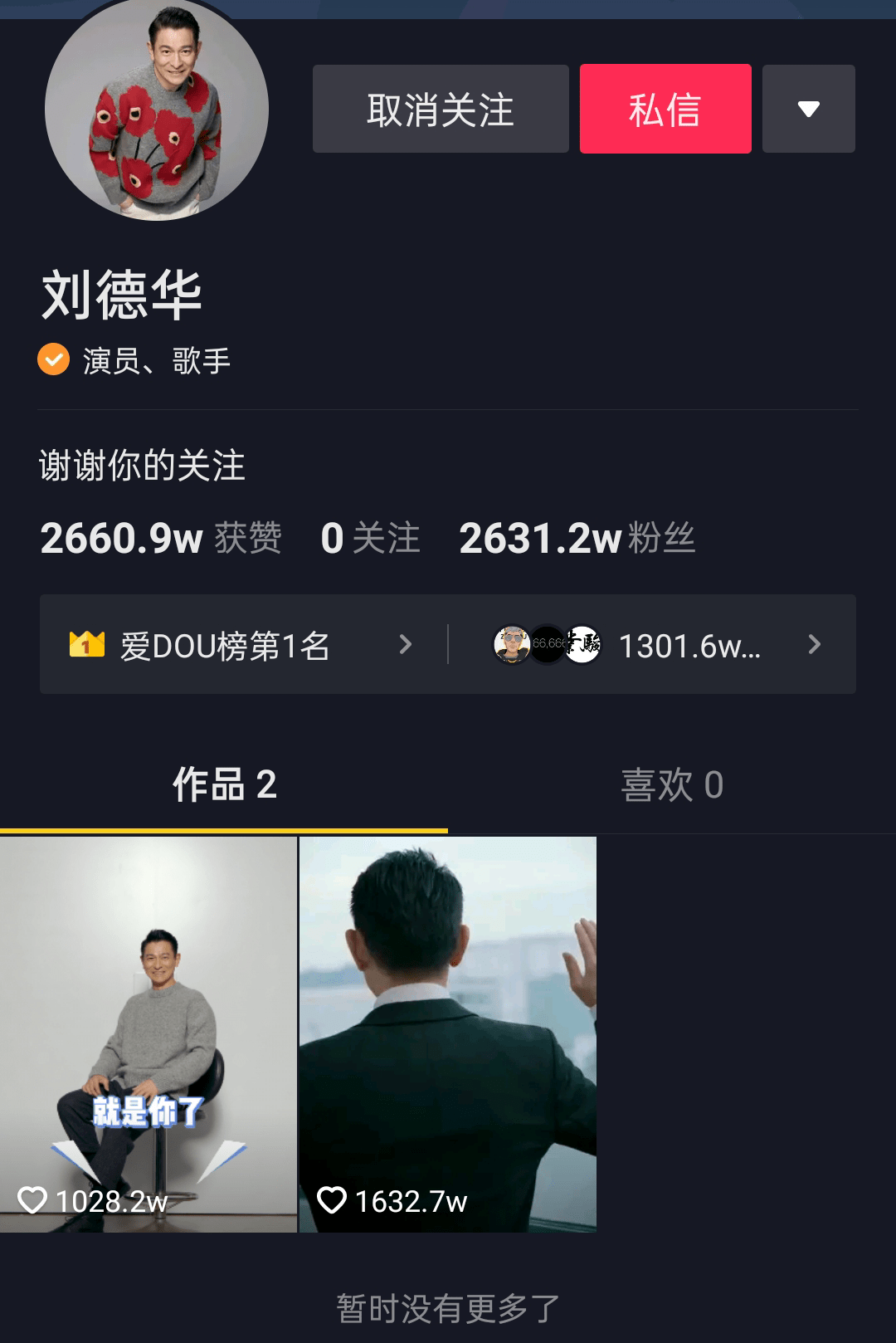Switch to the 喜欢 0 tab
The image size is (896, 1343).
click(672, 785)
